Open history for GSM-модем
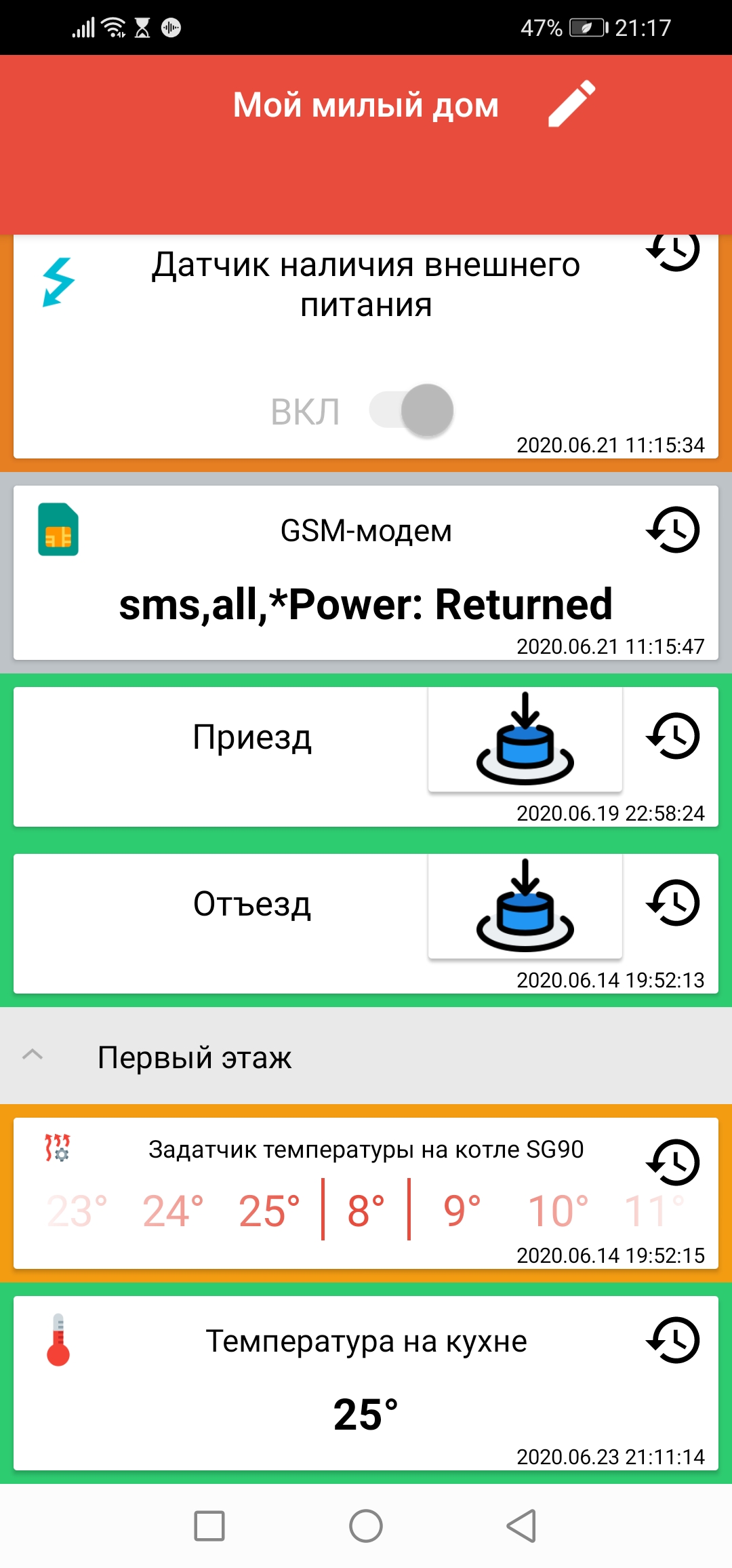The image size is (732, 1568). tap(673, 530)
